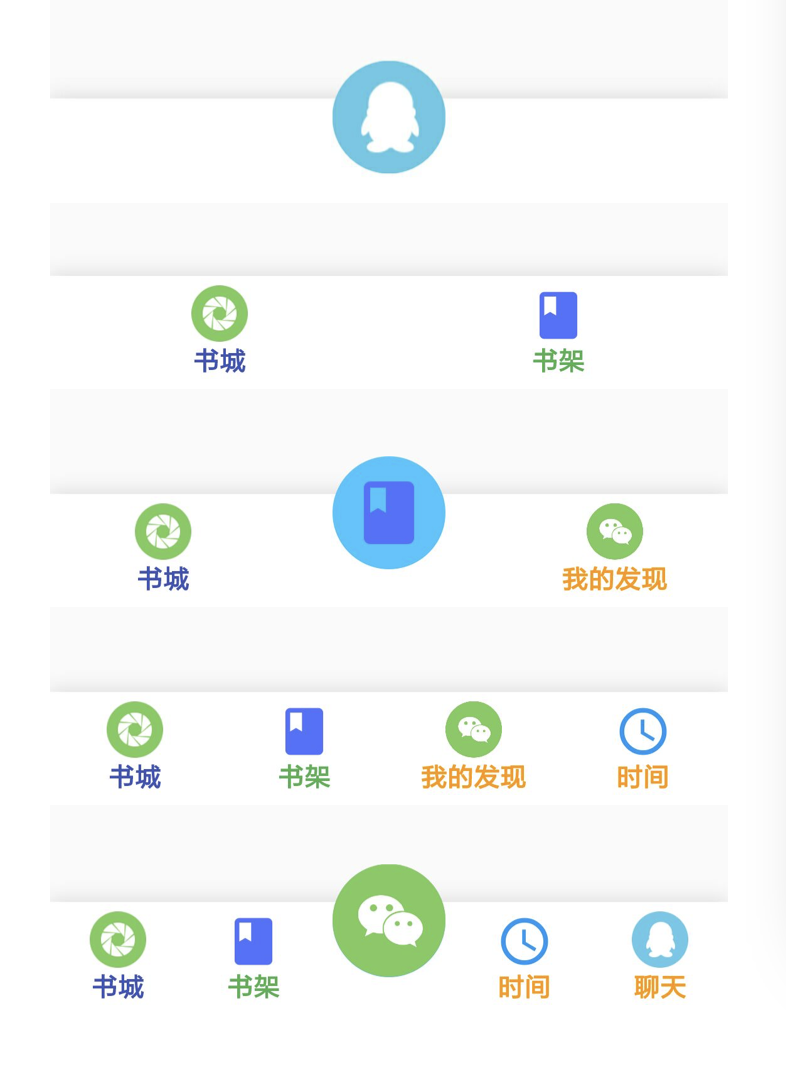Image resolution: width=786 pixels, height=1074 pixels.
Task: Select 书城 in the two-tab bar
Action: (x=219, y=330)
